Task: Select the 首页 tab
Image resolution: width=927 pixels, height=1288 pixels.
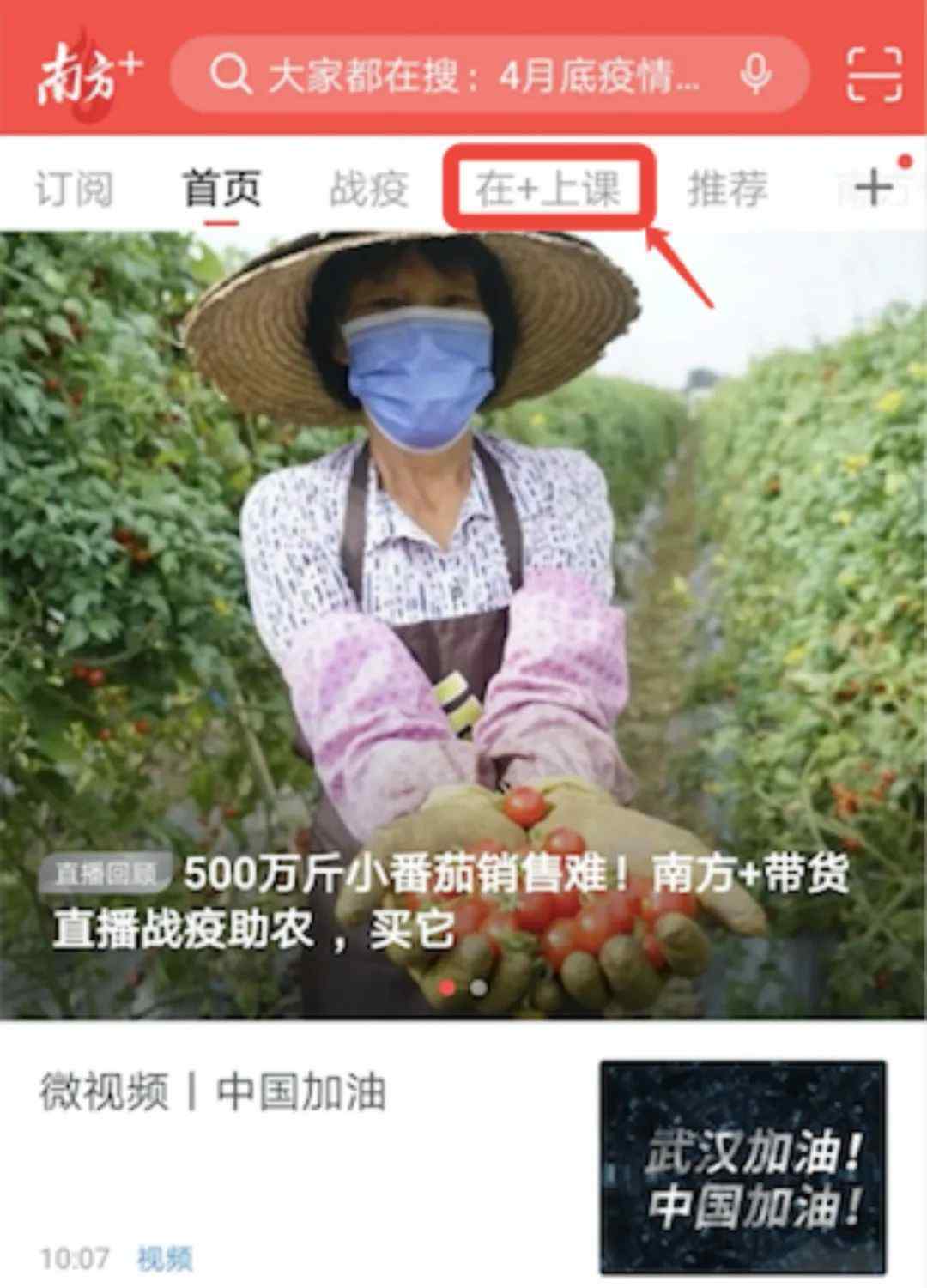Action: (221, 189)
